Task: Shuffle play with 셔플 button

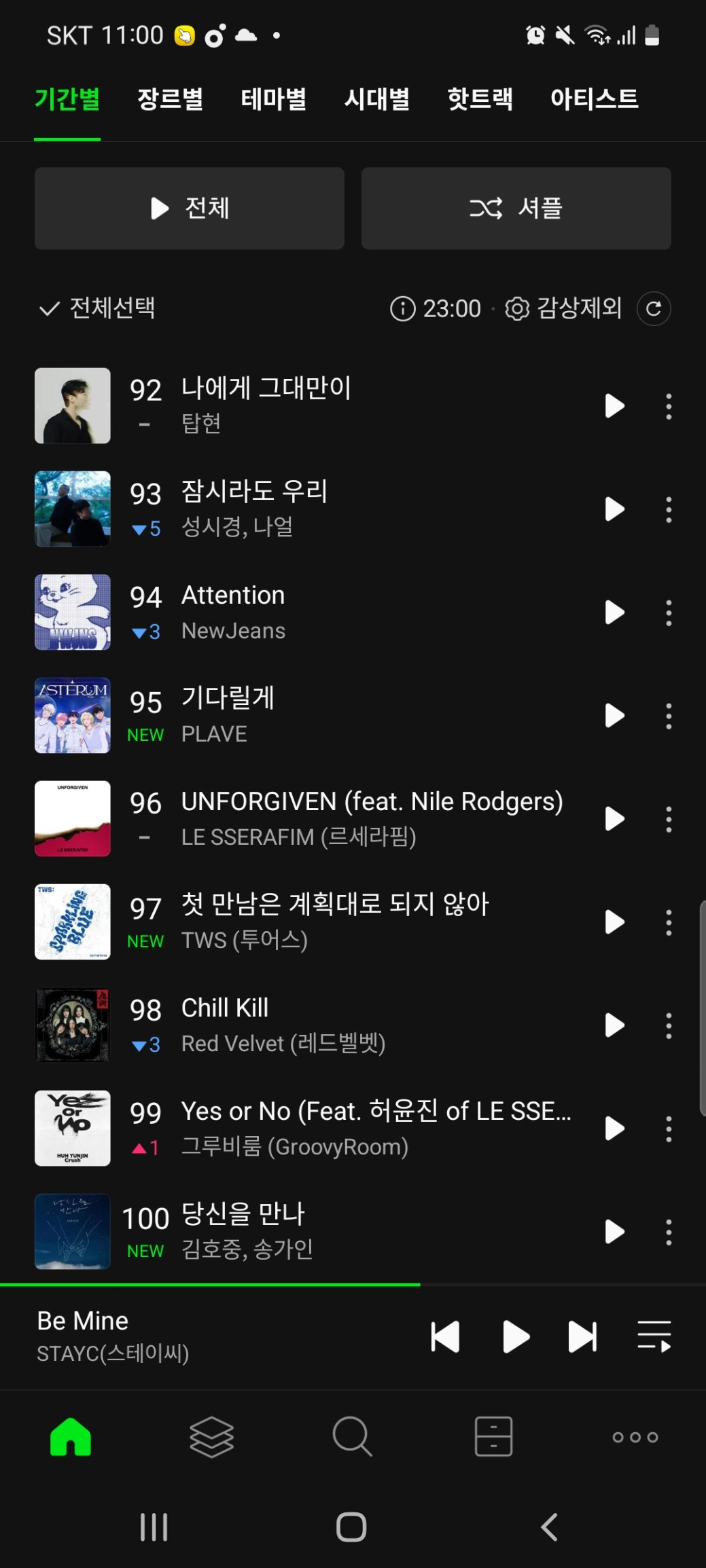Action: [516, 208]
